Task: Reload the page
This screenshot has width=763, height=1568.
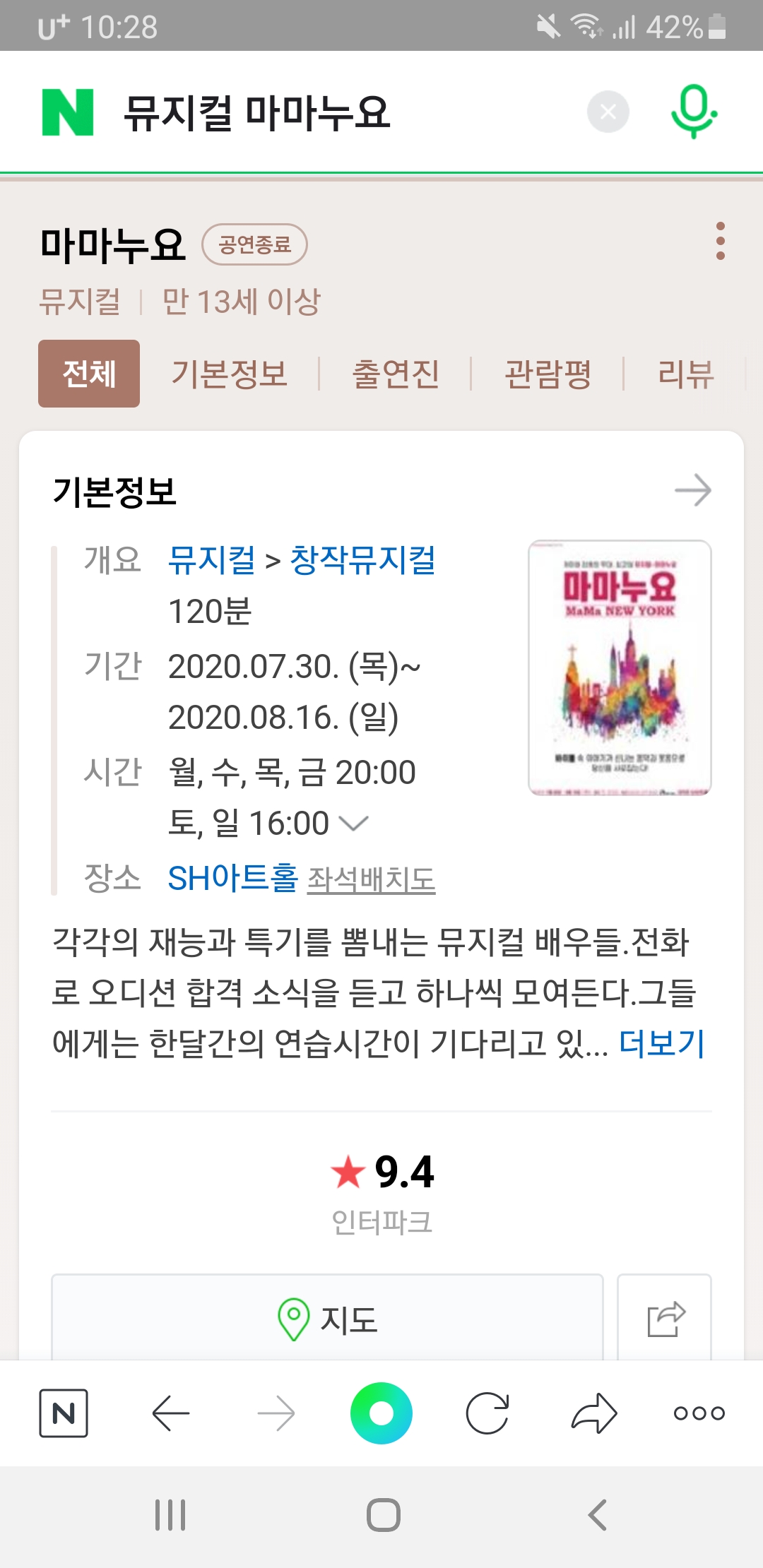Action: [x=487, y=1413]
